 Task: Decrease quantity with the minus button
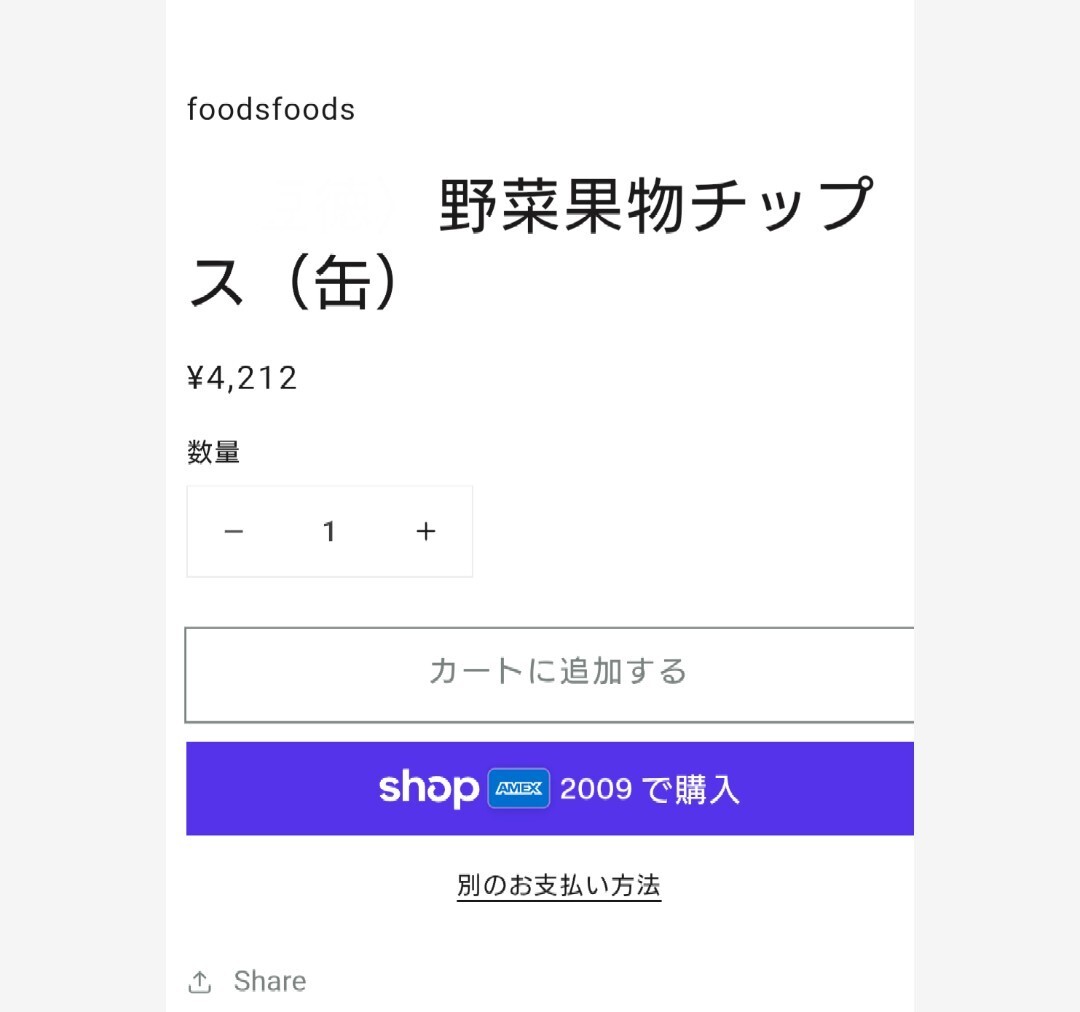coord(234,532)
